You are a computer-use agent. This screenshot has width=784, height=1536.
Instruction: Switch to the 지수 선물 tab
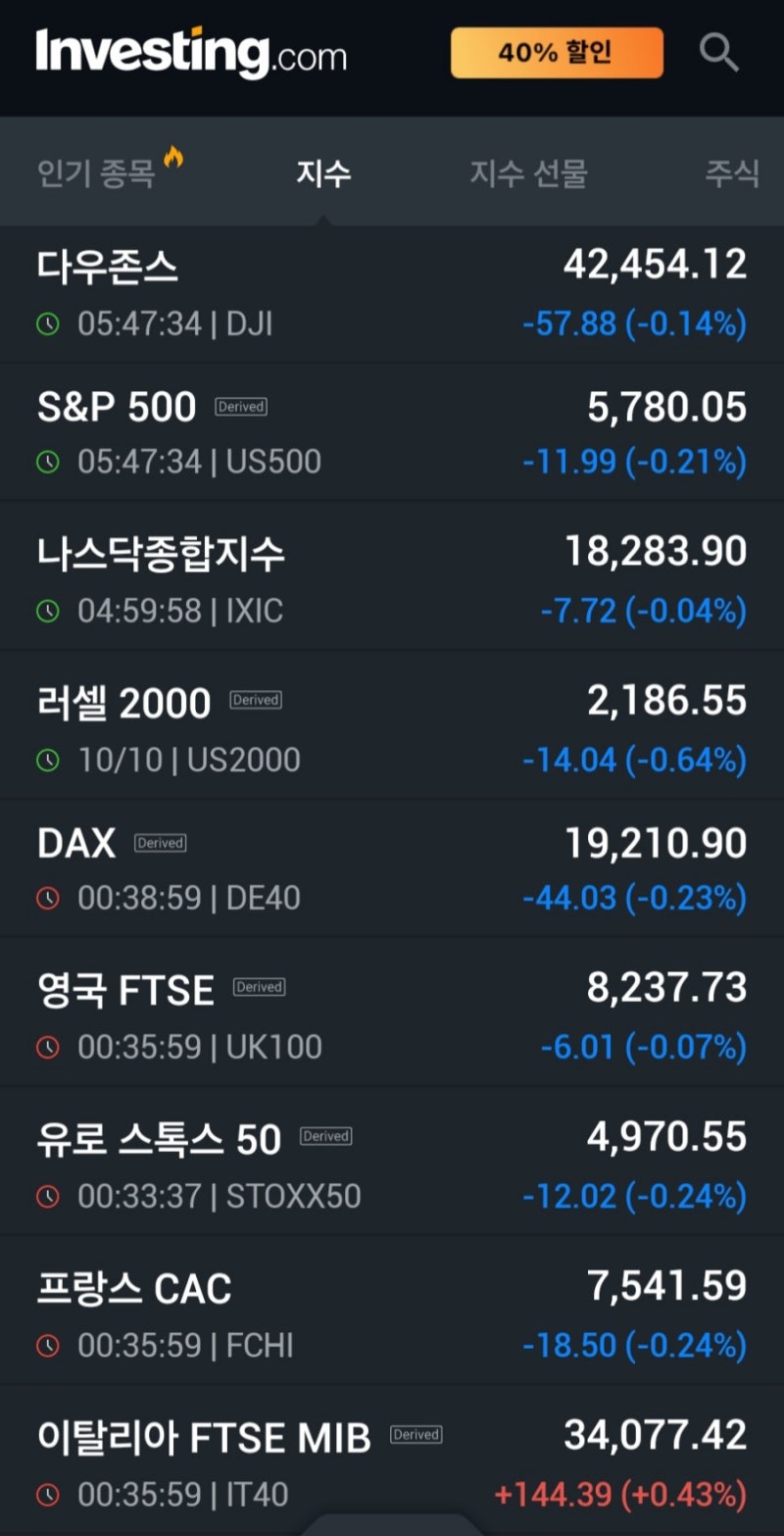tap(527, 173)
